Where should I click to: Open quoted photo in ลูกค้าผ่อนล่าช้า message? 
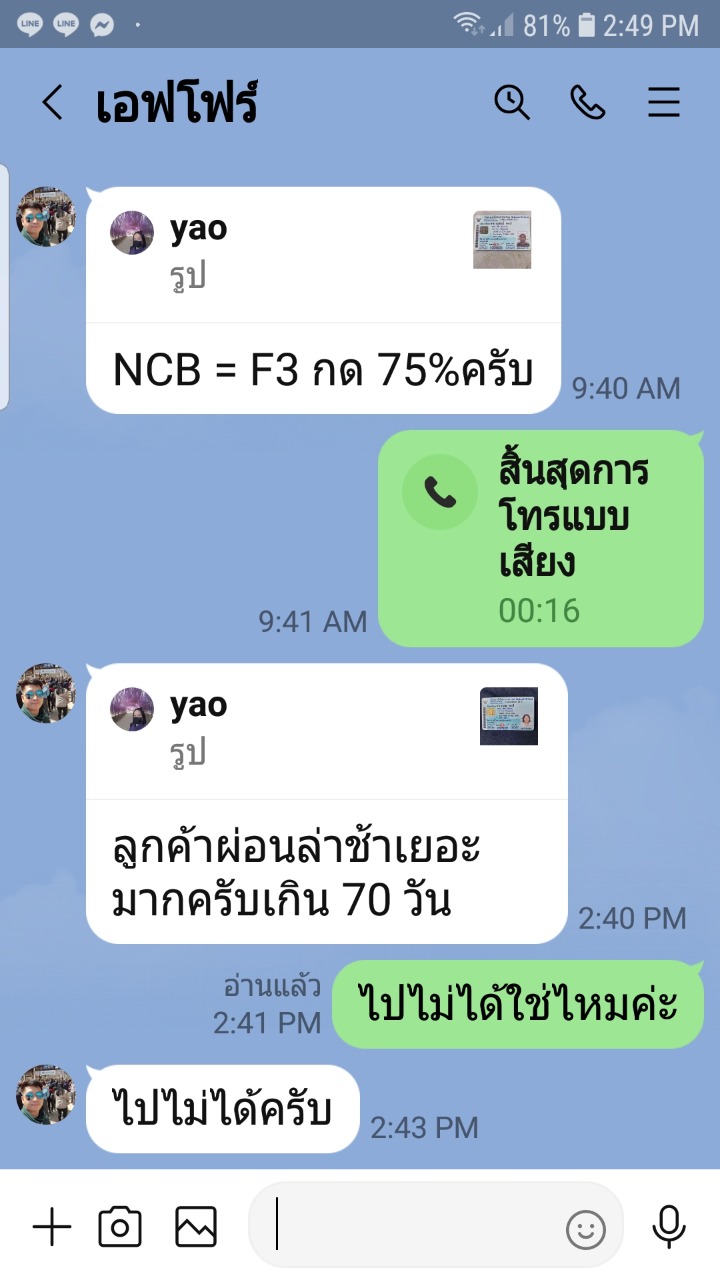tap(509, 716)
